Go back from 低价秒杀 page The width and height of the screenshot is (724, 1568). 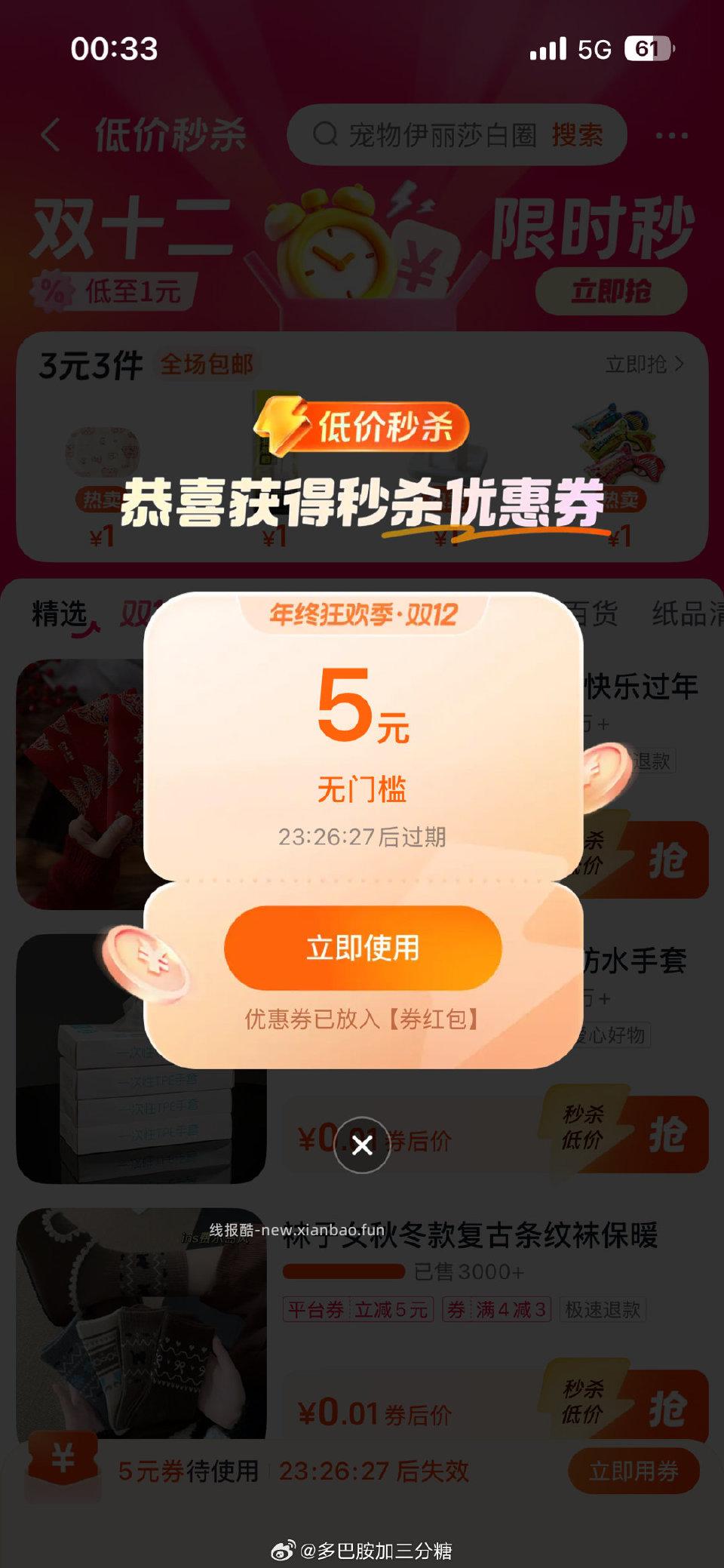pos(51,135)
